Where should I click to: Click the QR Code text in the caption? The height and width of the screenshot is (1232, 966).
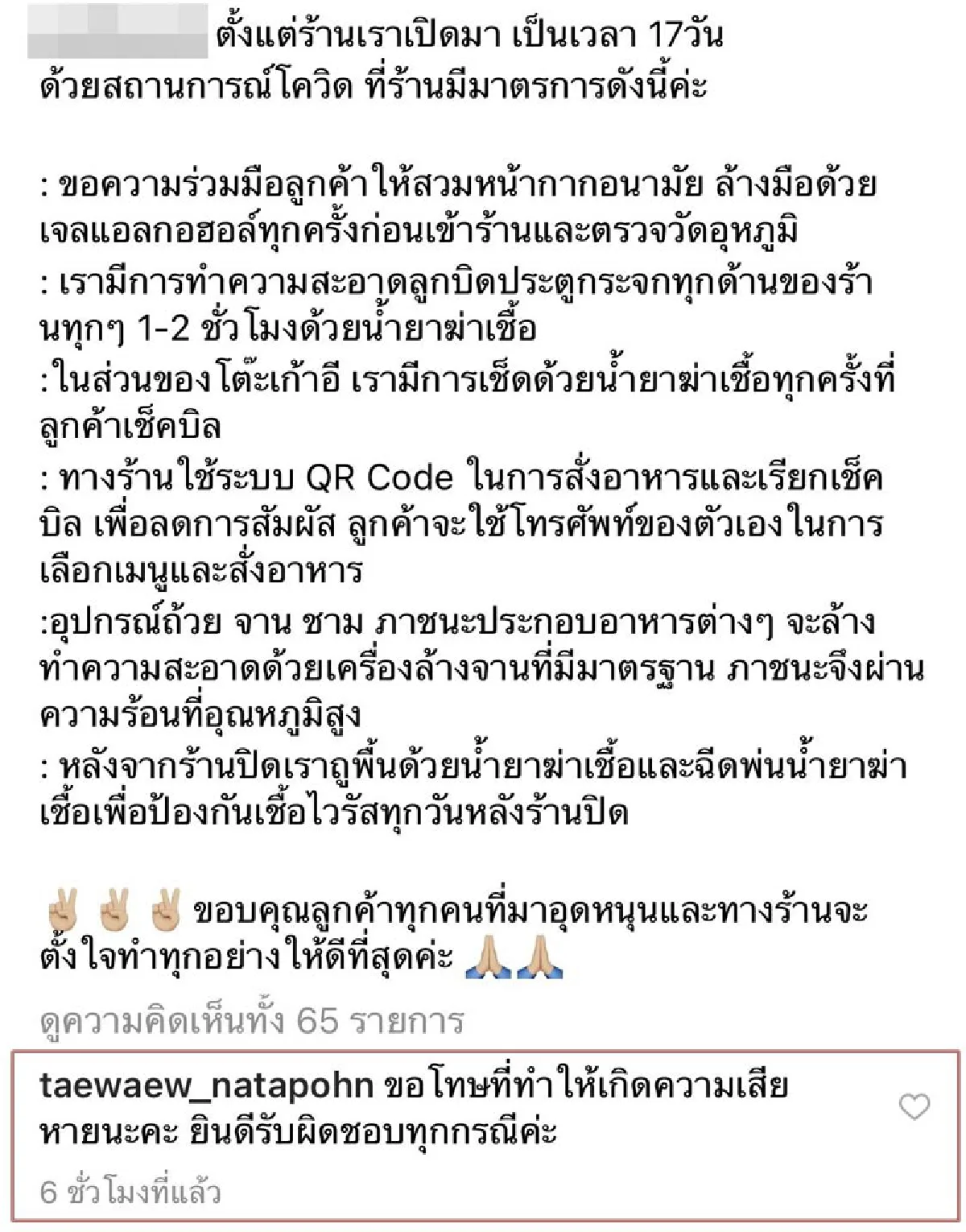click(377, 478)
